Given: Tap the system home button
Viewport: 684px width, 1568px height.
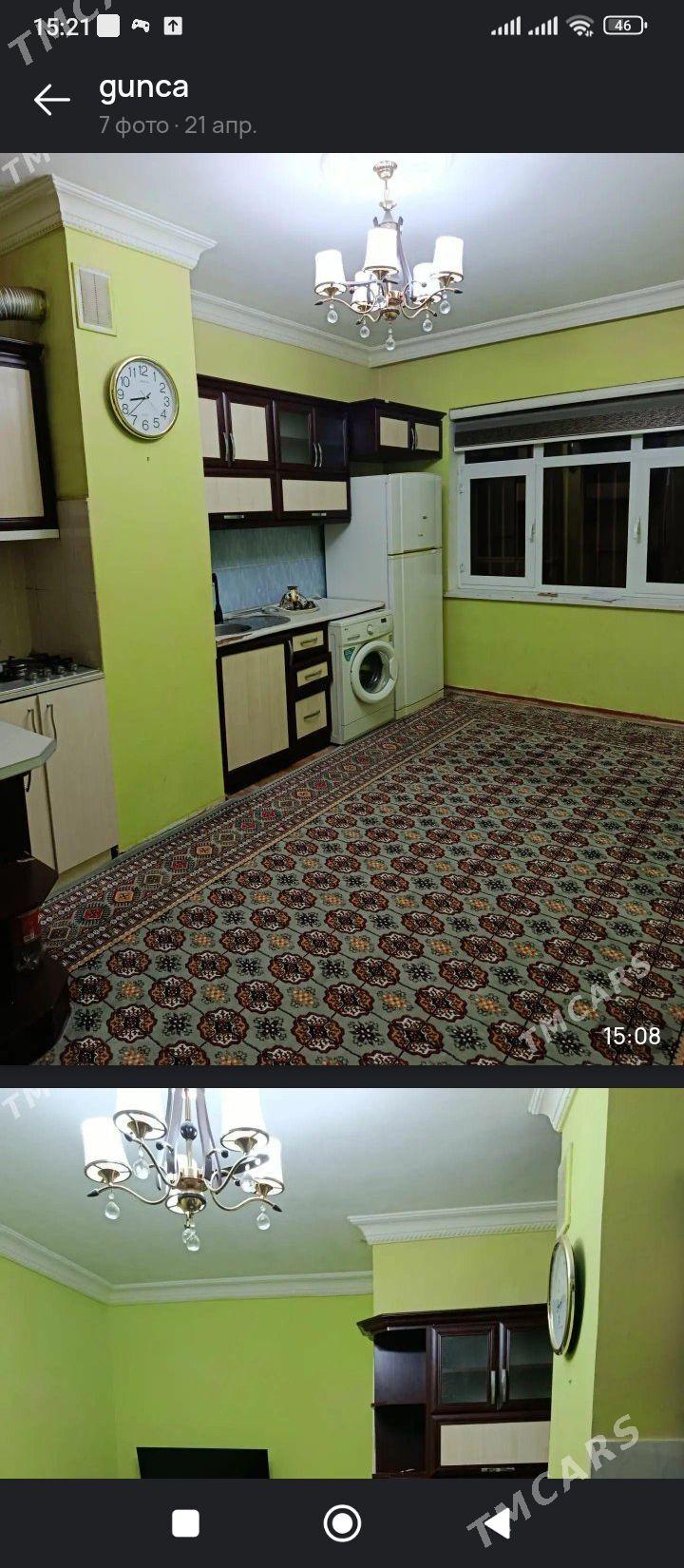Looking at the screenshot, I should [x=342, y=1523].
